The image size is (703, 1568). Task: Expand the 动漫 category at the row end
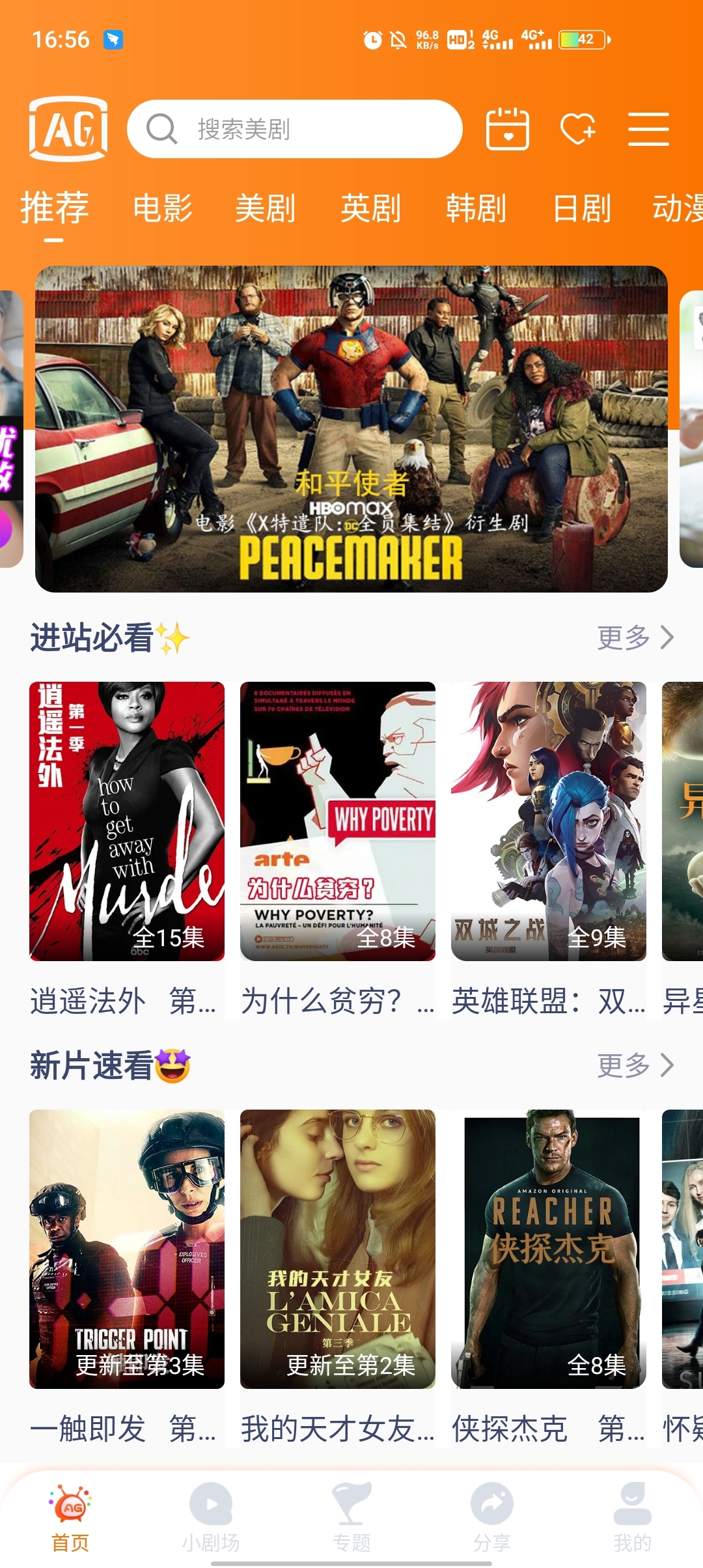(x=677, y=207)
